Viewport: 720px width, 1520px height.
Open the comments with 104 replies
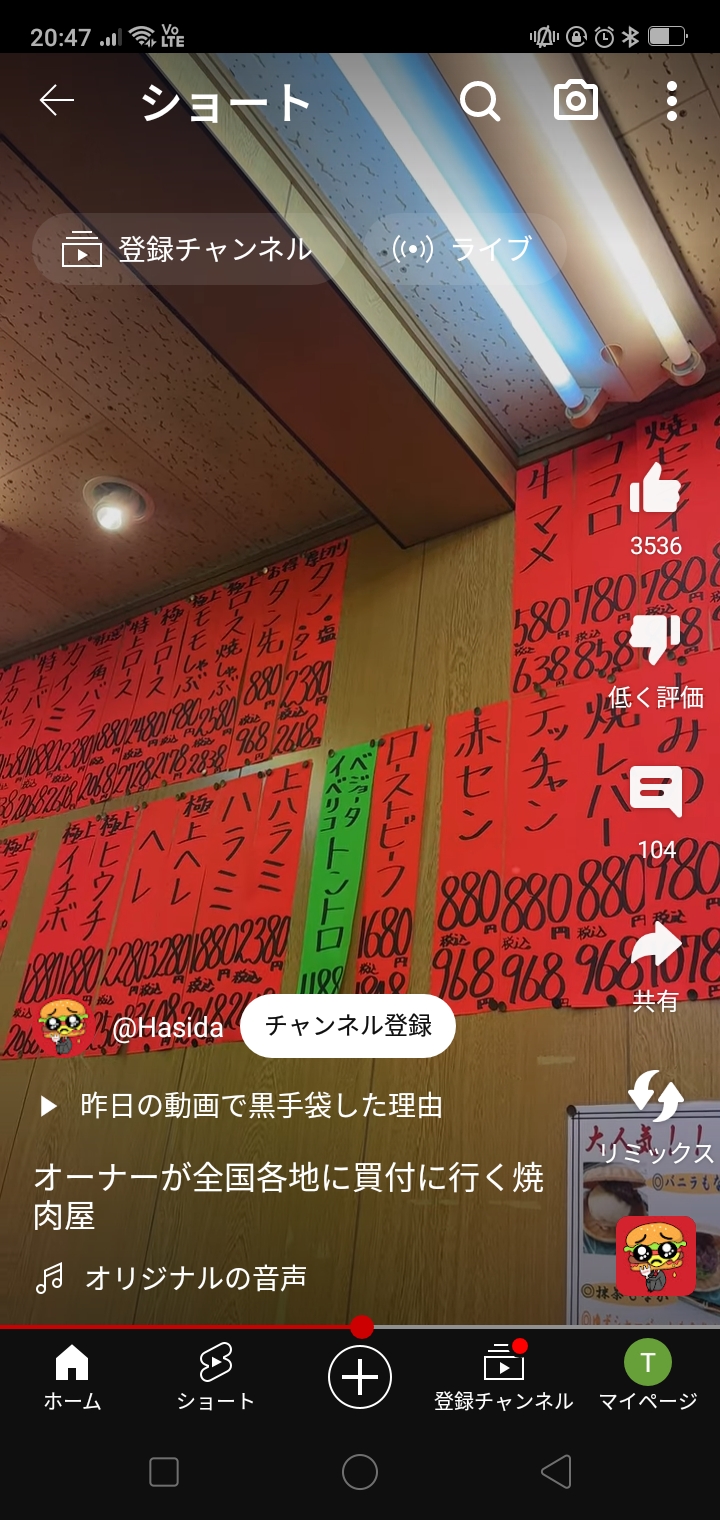click(x=656, y=793)
